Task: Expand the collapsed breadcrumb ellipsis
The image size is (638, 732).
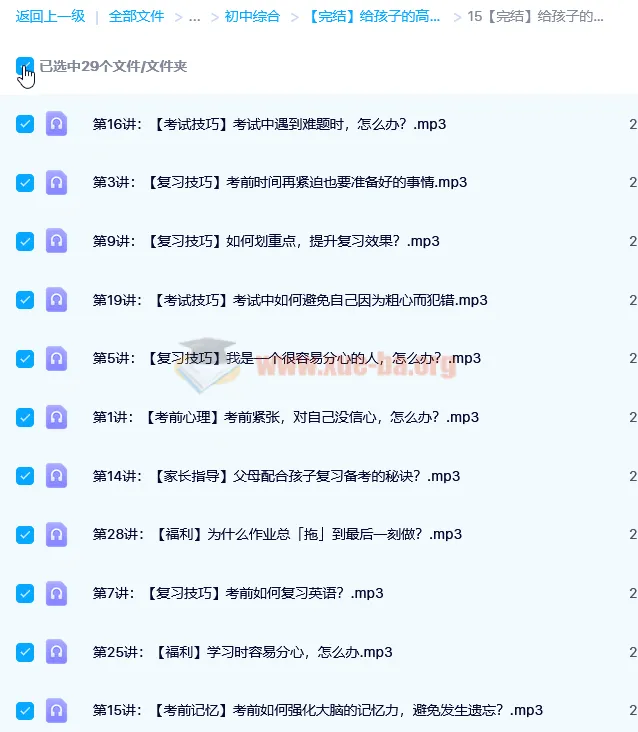Action: tap(194, 16)
